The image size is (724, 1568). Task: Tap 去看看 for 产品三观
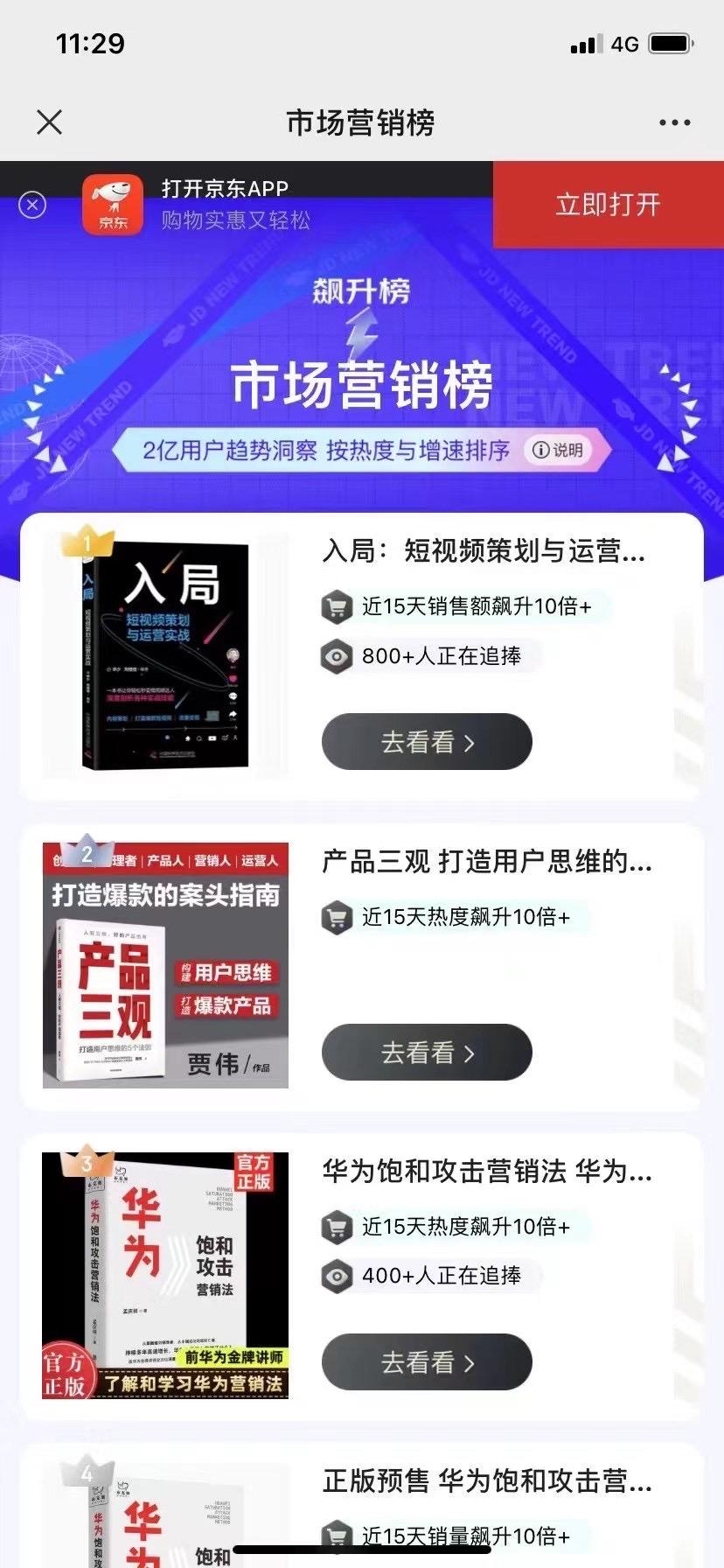[x=427, y=1053]
